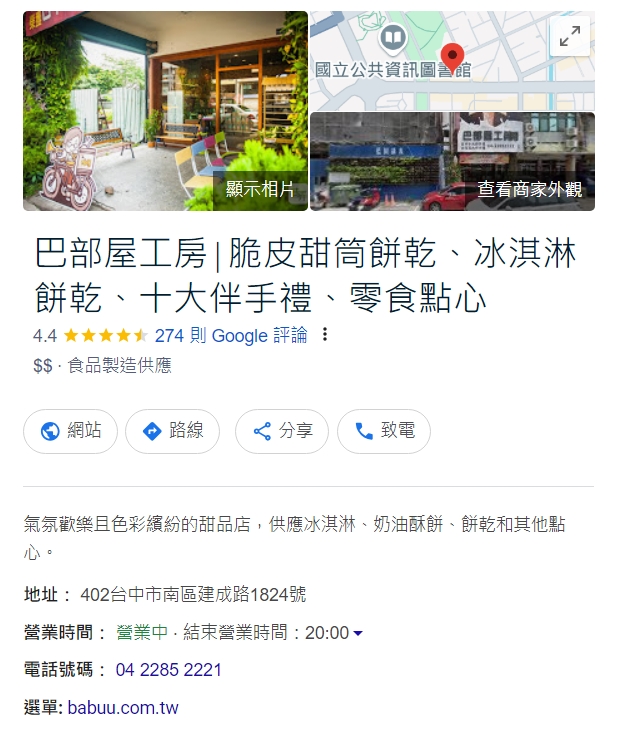Screen dimensions: 617x730
Task: Call the shop using 致電 button
Action: point(384,431)
